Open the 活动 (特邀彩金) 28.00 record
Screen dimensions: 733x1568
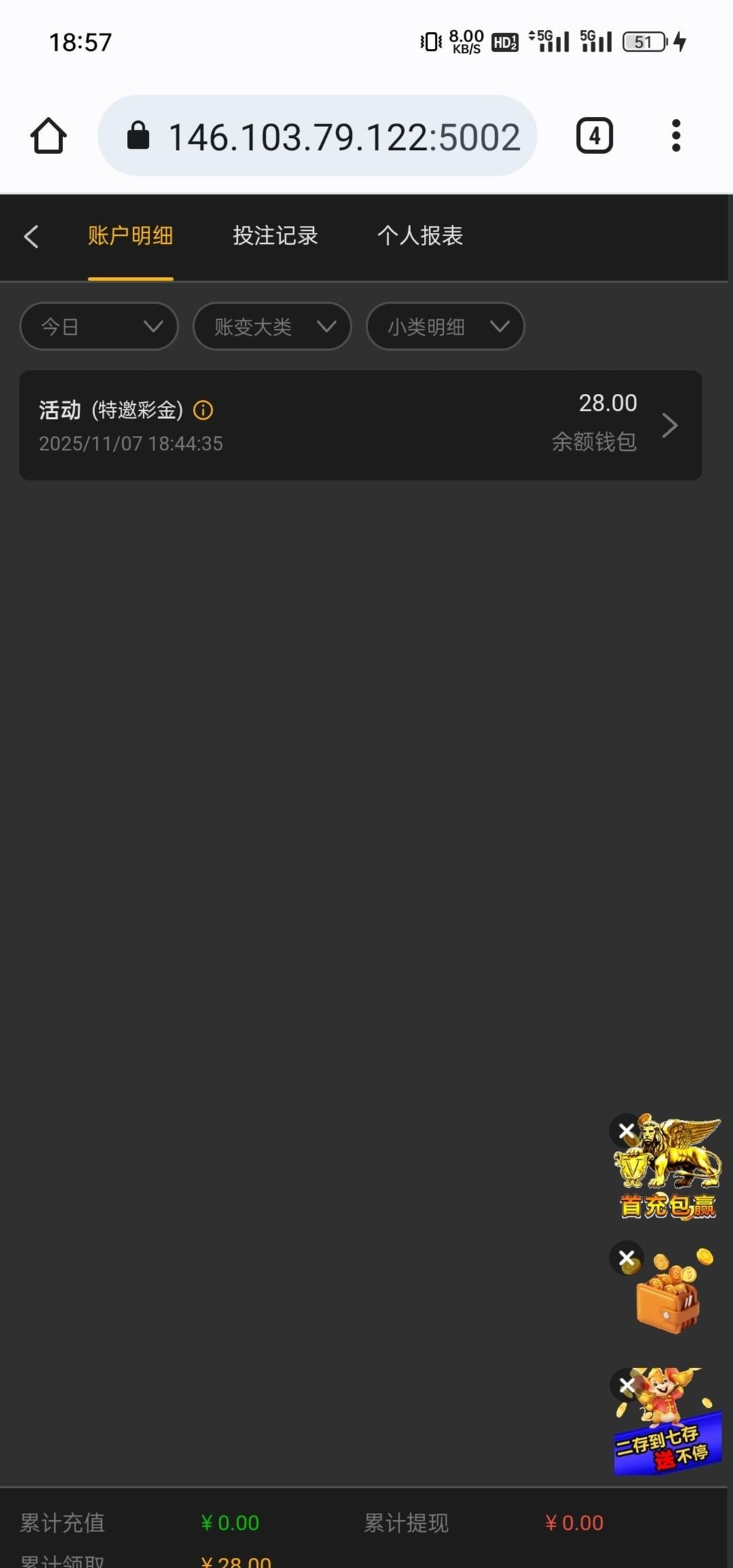point(360,425)
